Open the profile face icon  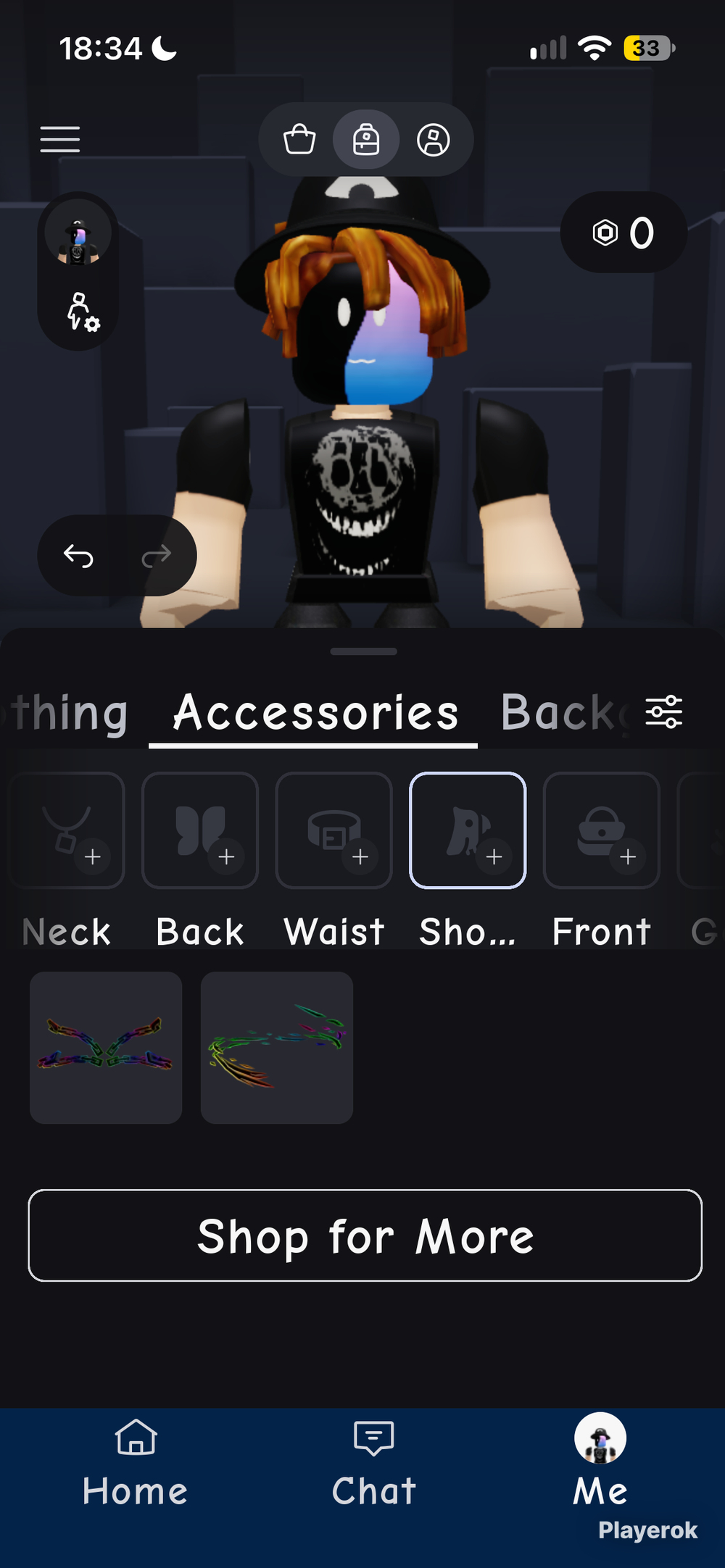434,139
